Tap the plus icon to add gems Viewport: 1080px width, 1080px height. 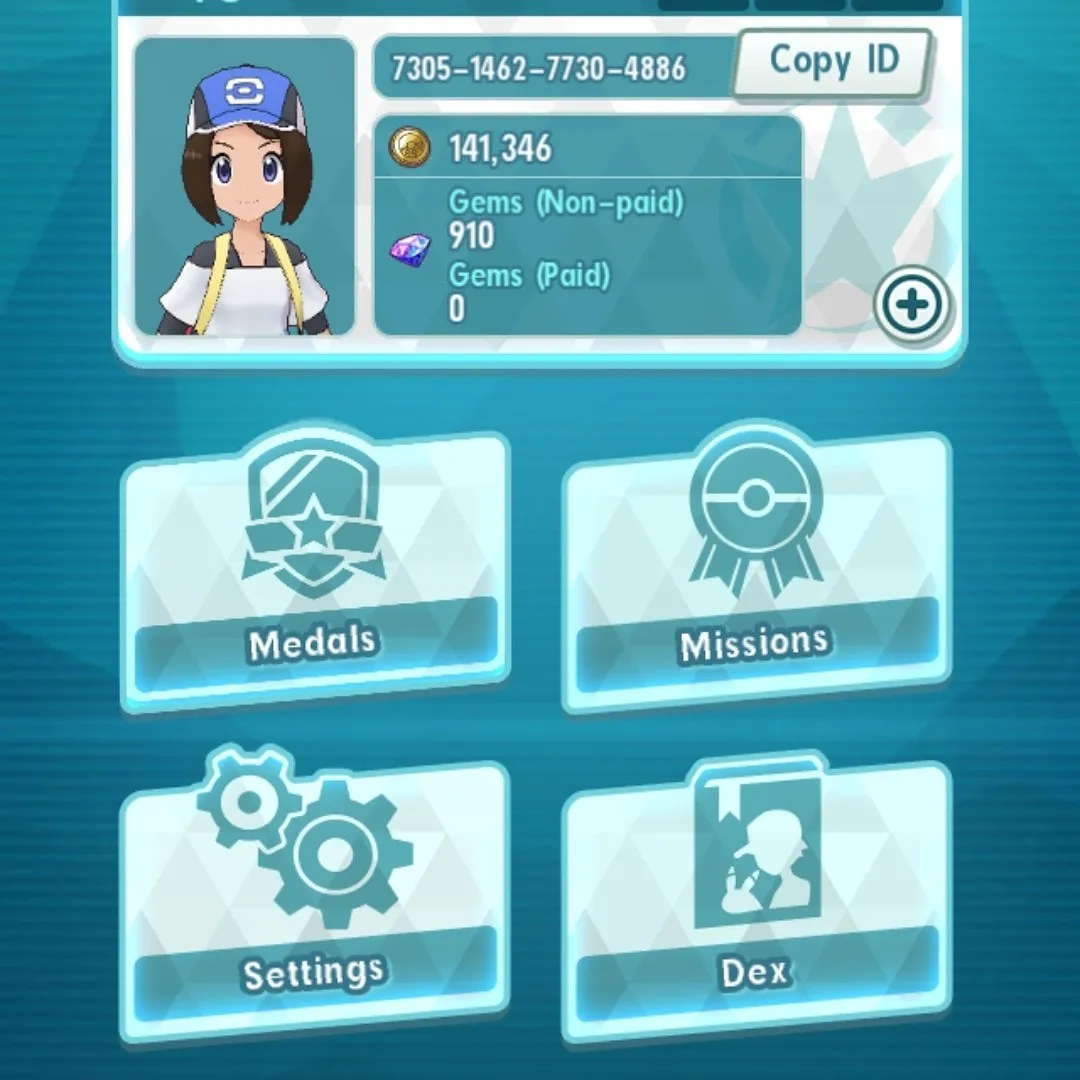[912, 304]
